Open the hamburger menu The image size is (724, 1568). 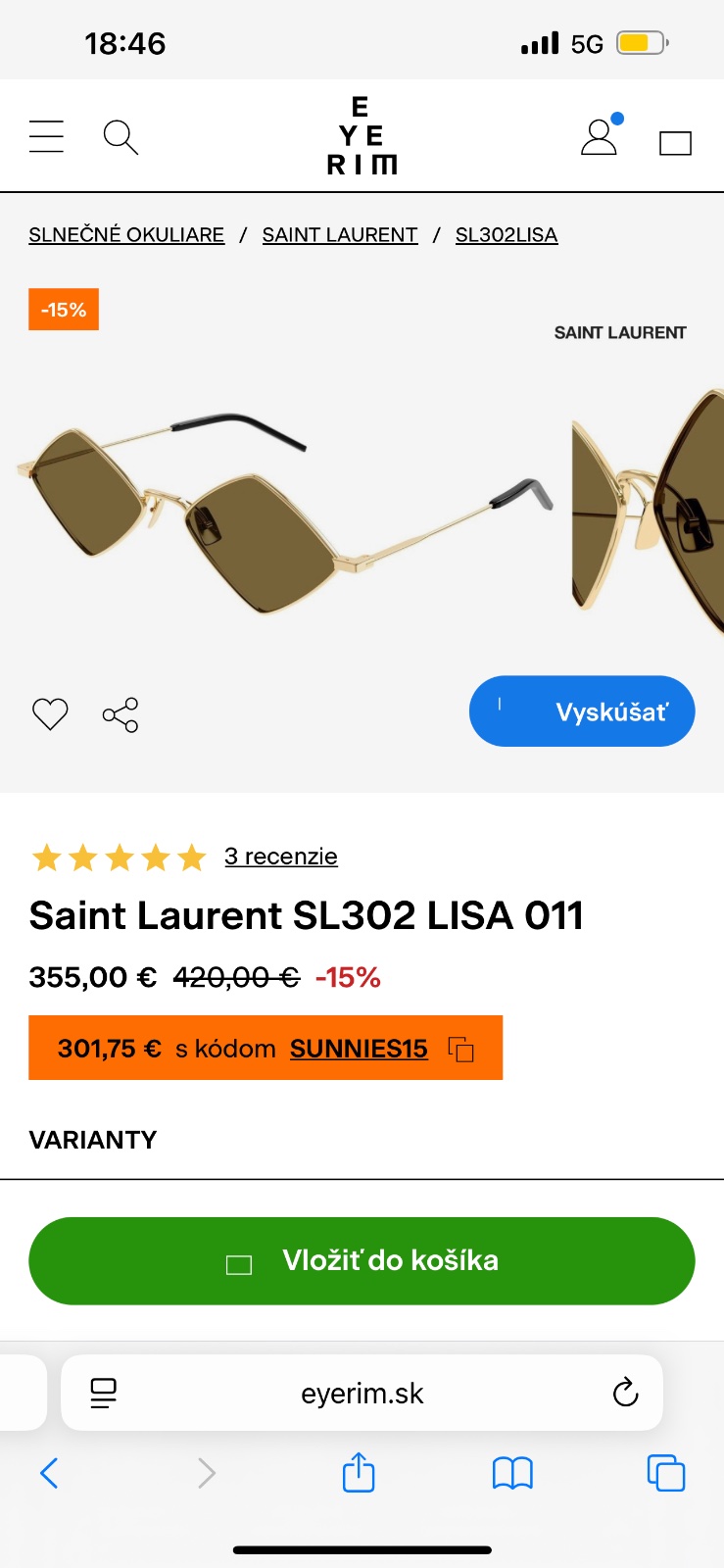pos(46,136)
